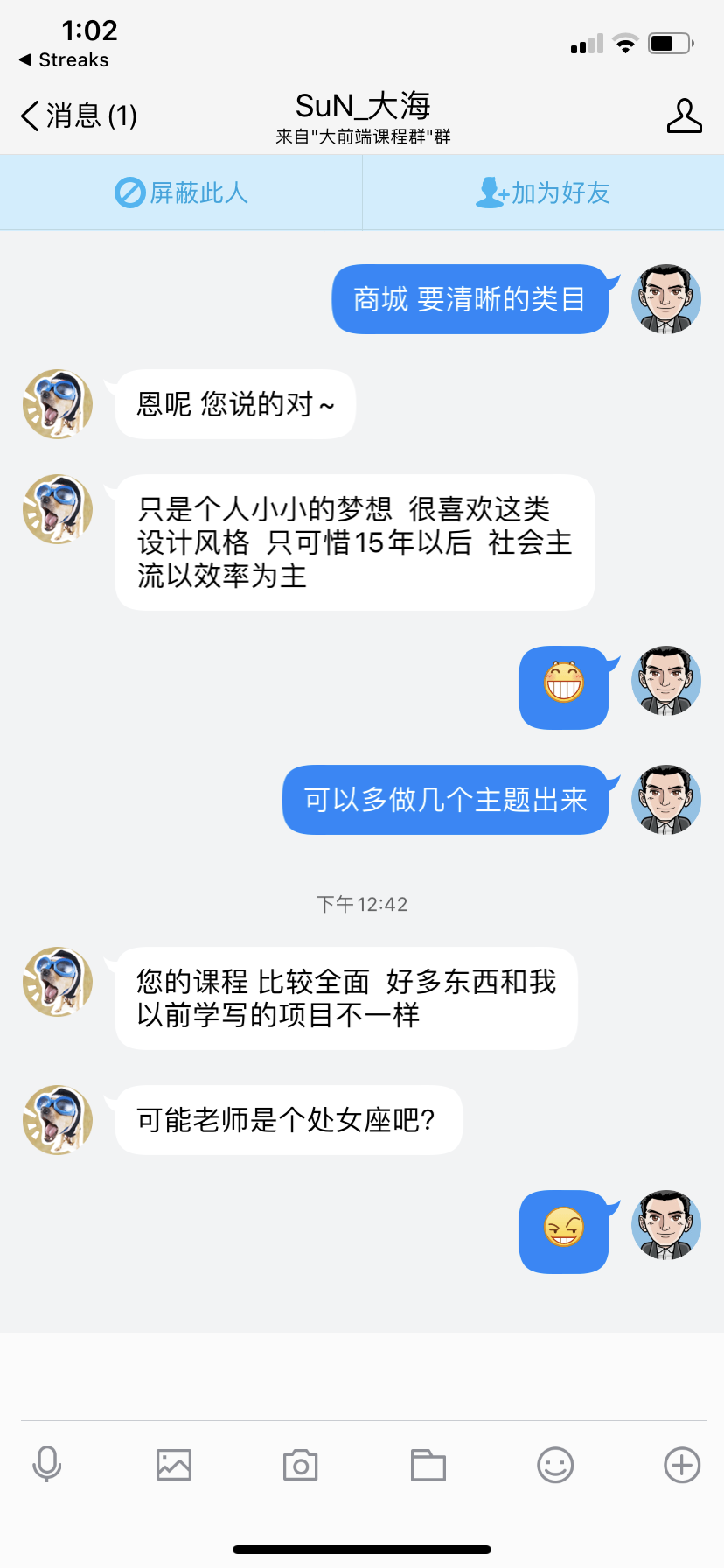Open dog avatar beside 可能老师是个处女座吧
724x1568 pixels.
pyautogui.click(x=58, y=1120)
